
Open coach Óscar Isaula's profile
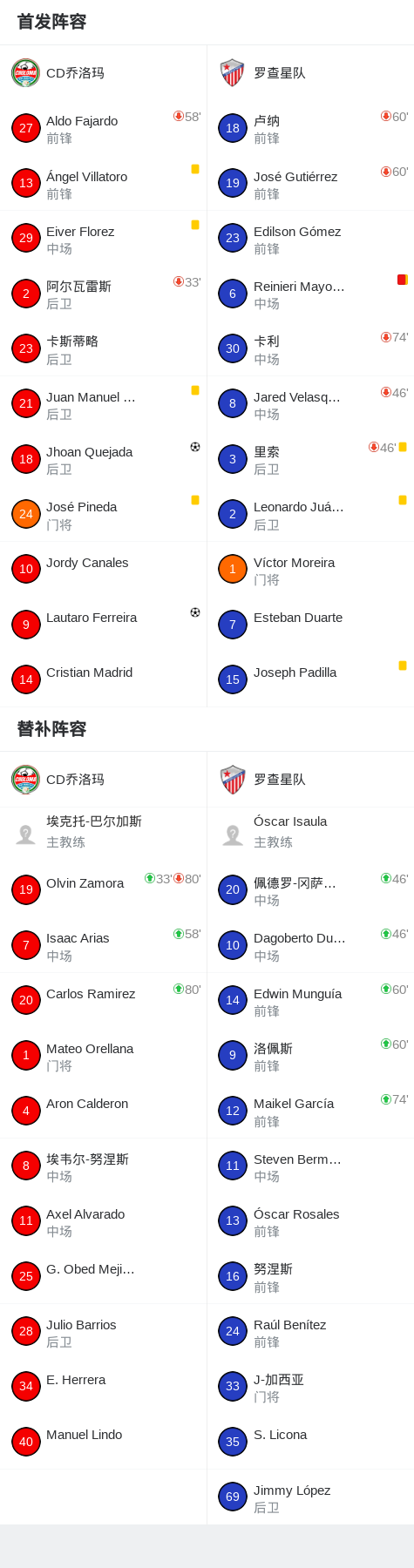click(x=310, y=835)
